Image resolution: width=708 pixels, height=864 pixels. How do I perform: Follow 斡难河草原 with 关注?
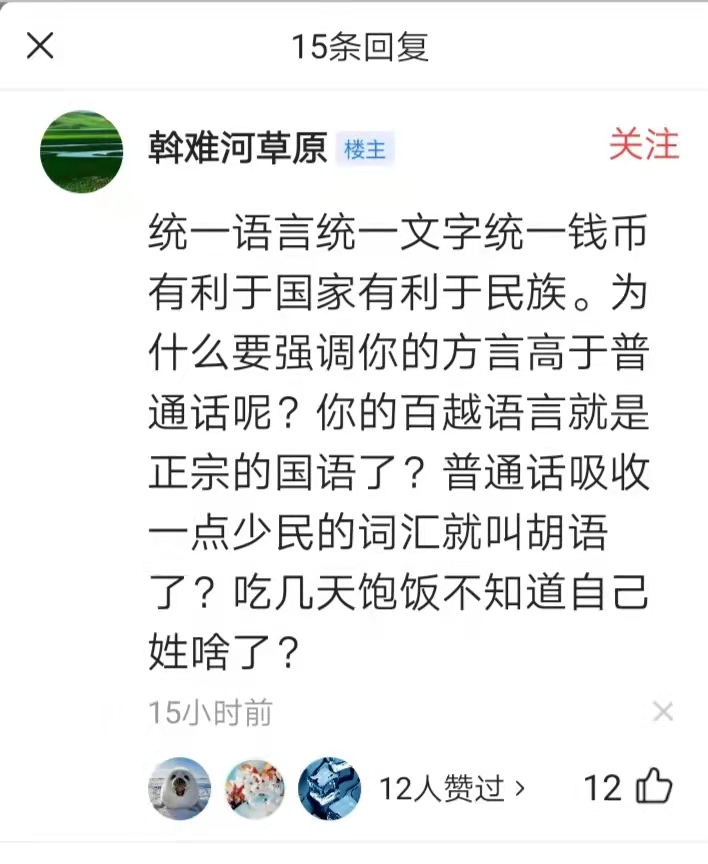643,146
